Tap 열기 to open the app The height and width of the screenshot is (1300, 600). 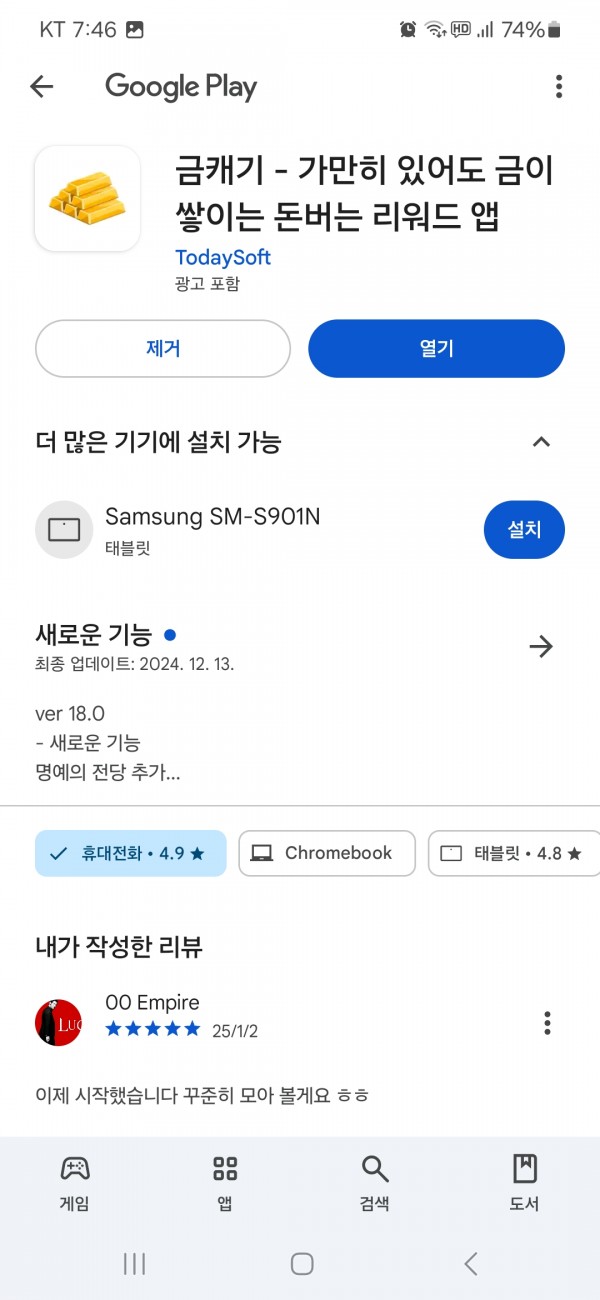pyautogui.click(x=436, y=348)
